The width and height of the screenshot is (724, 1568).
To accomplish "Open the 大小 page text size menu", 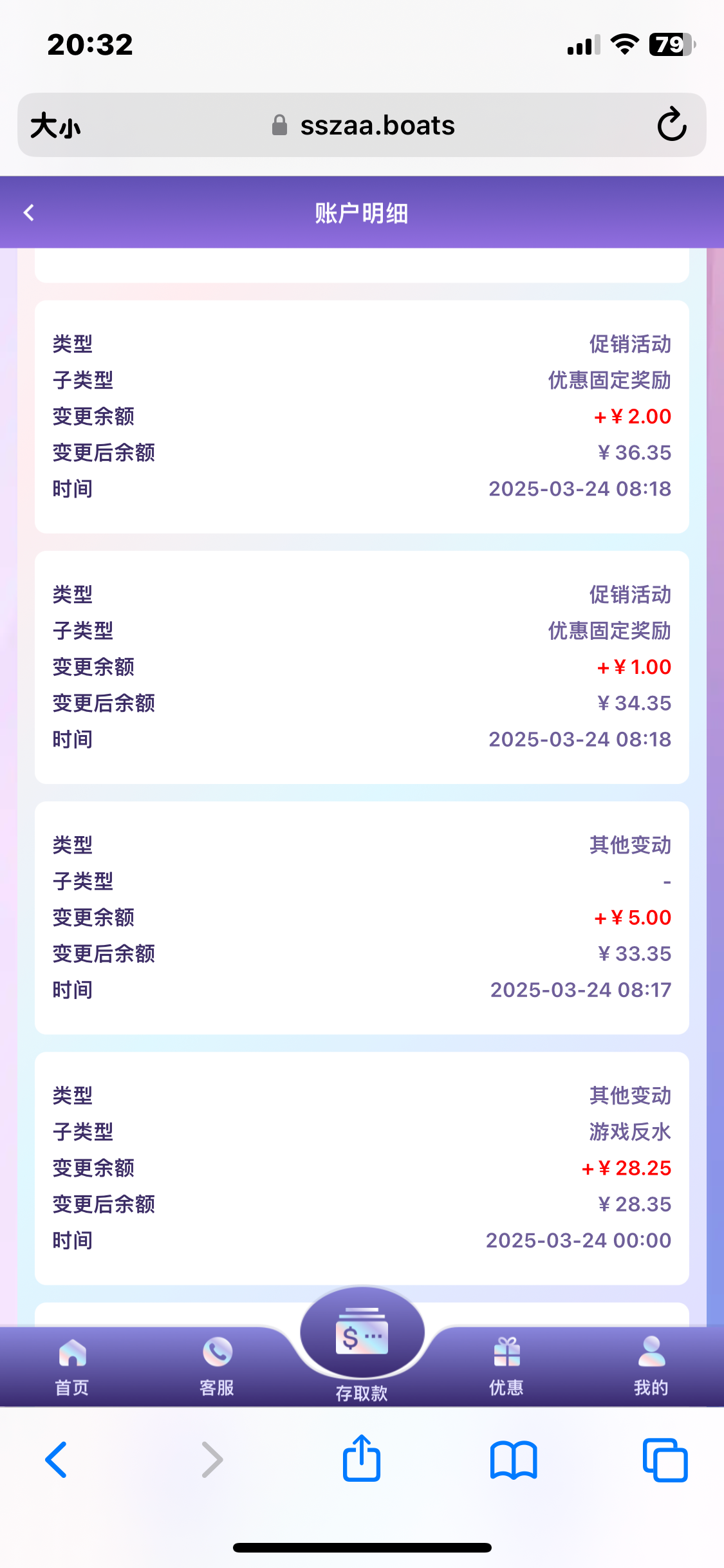I will point(56,126).
